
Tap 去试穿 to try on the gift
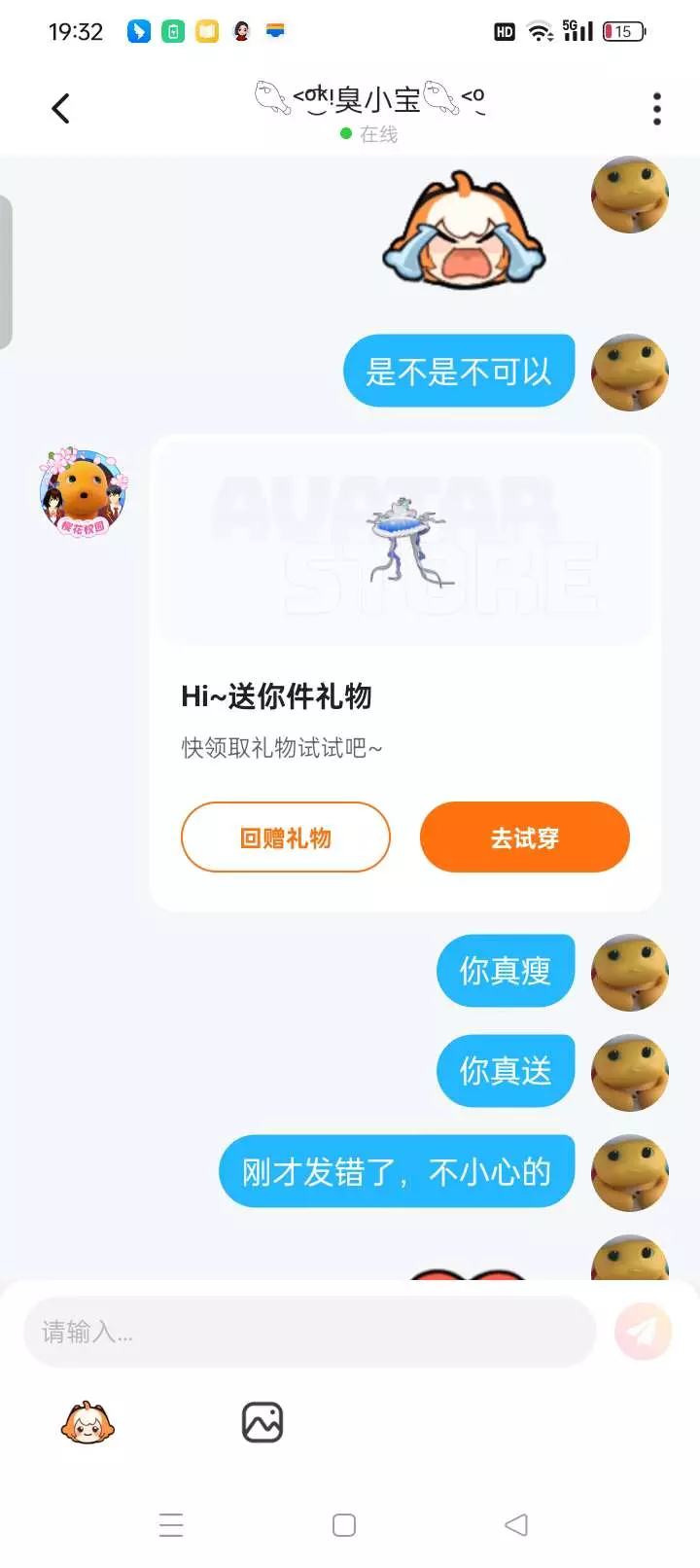coord(525,837)
